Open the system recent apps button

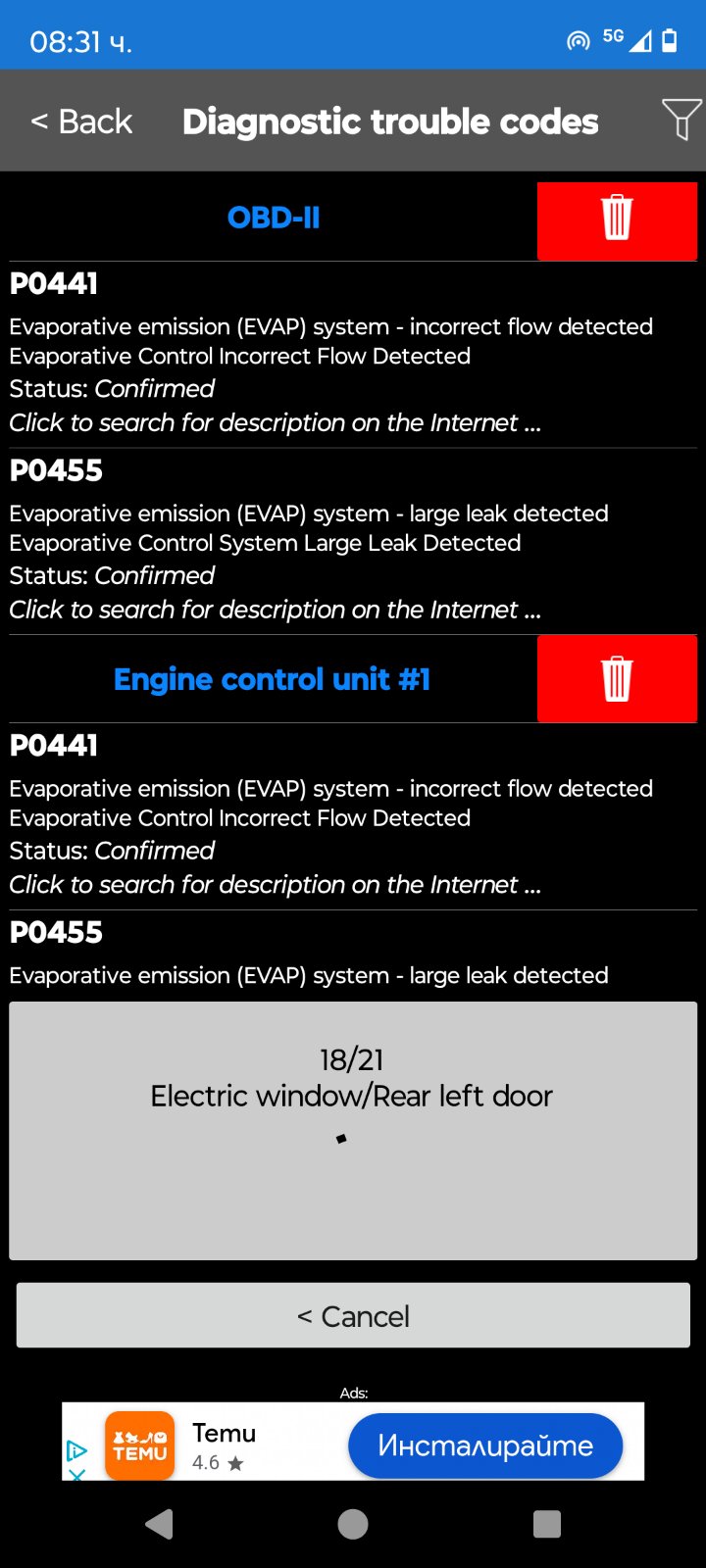[546, 1524]
